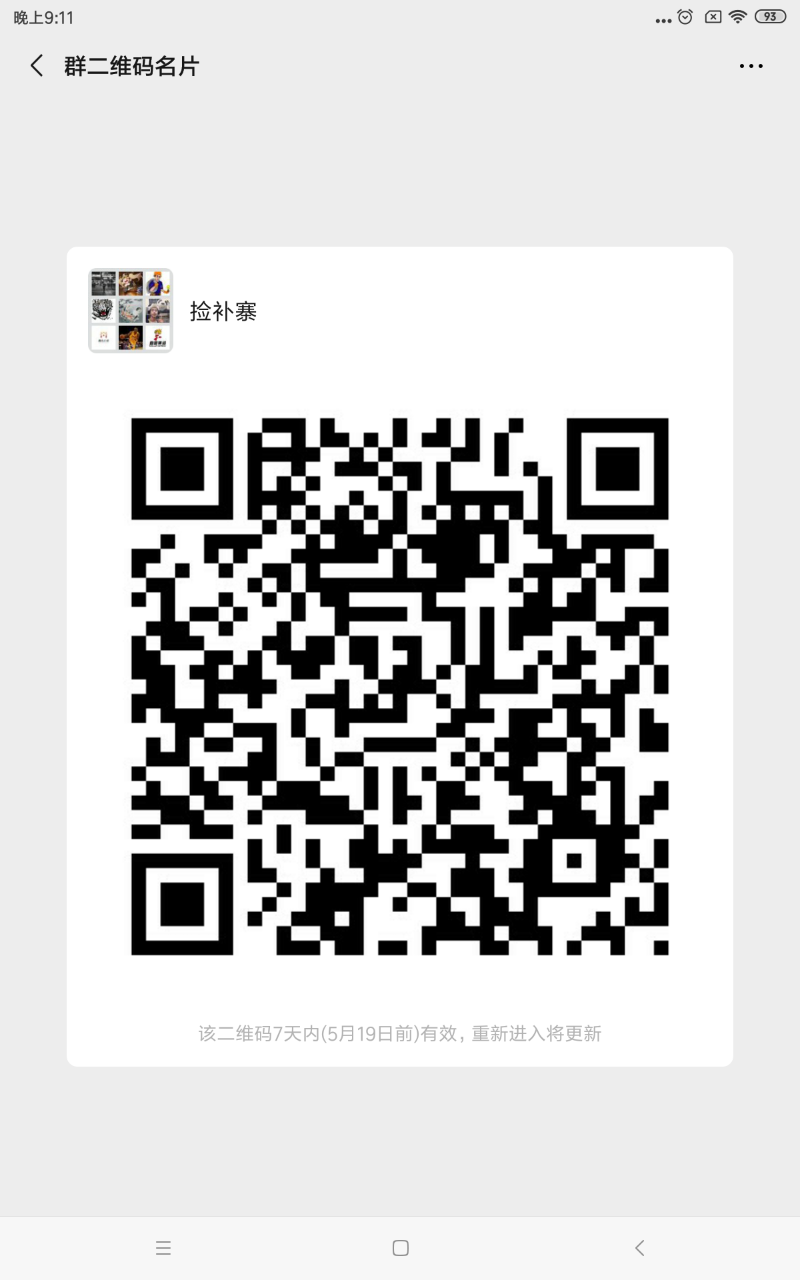Tap the system back arrow
The height and width of the screenshot is (1280, 800).
pos(640,1247)
